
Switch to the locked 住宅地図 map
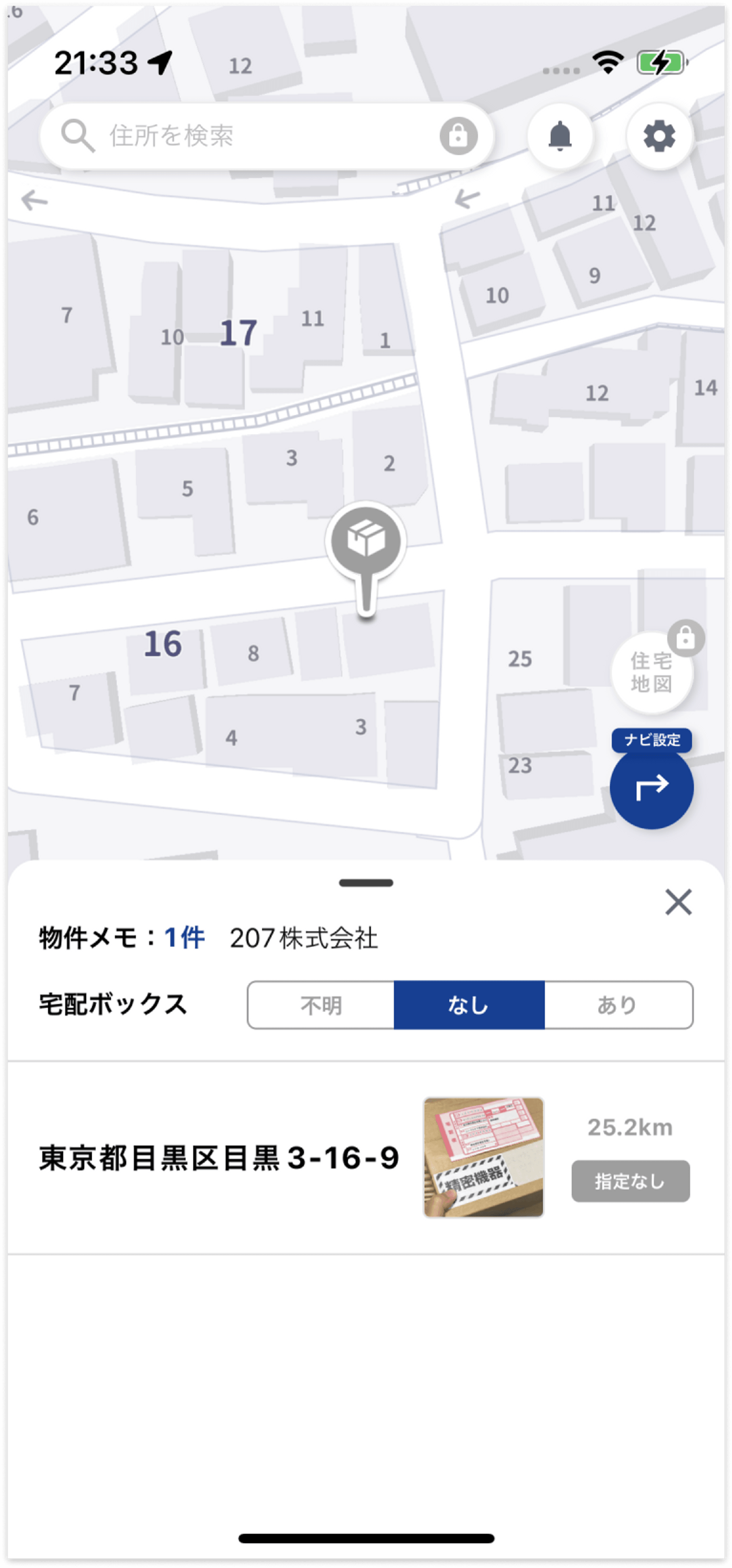(652, 672)
